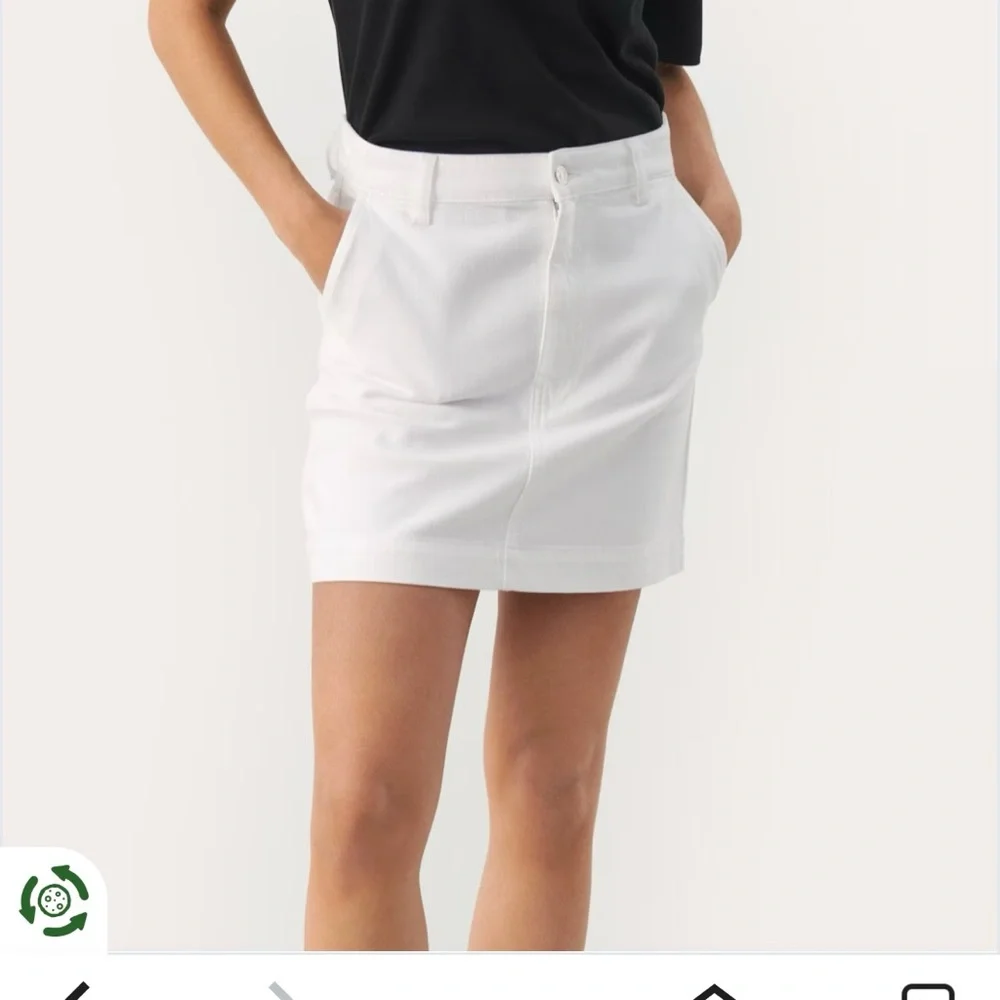Open the green sustainability badge icon
Viewport: 1000px width, 1000px height.
click(x=54, y=901)
